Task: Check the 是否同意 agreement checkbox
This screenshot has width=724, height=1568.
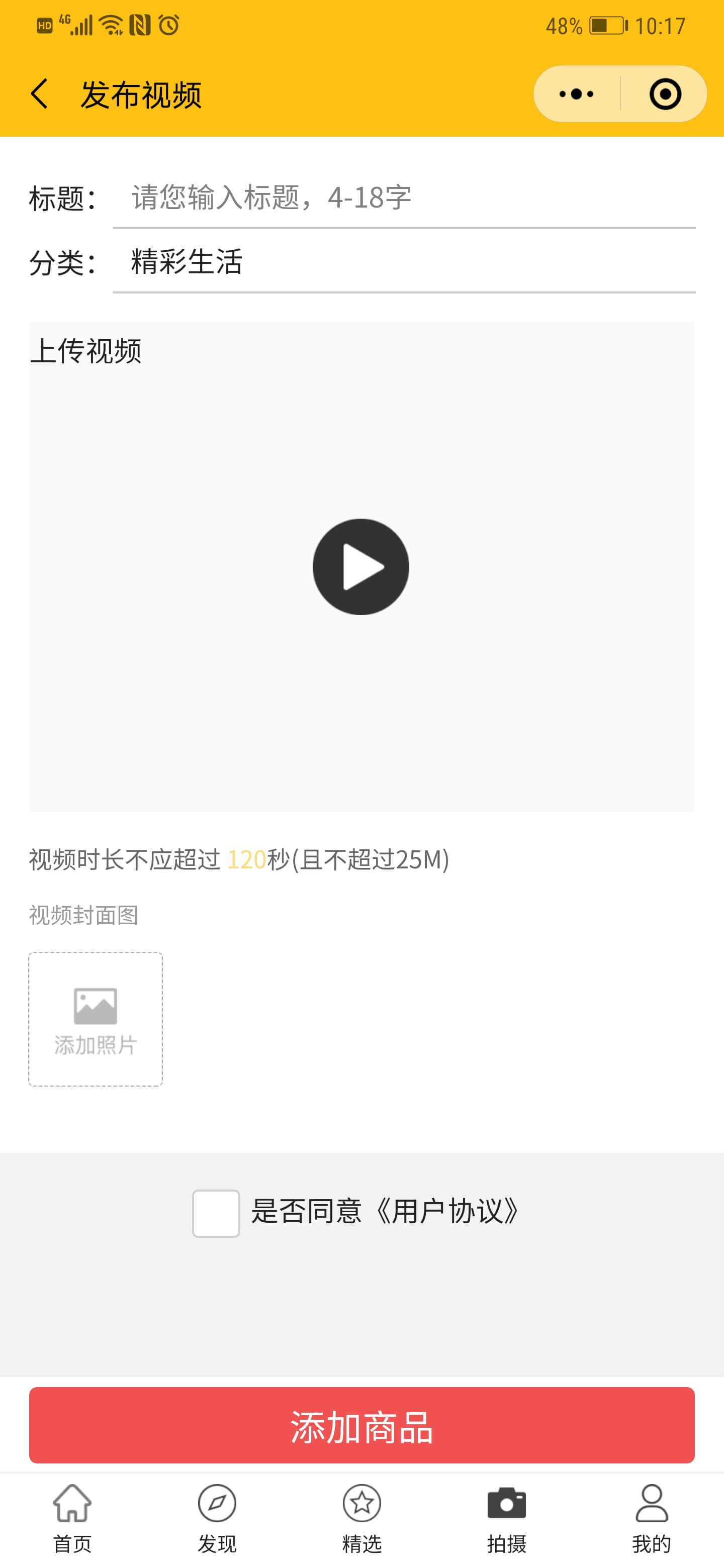Action: coord(216,1213)
